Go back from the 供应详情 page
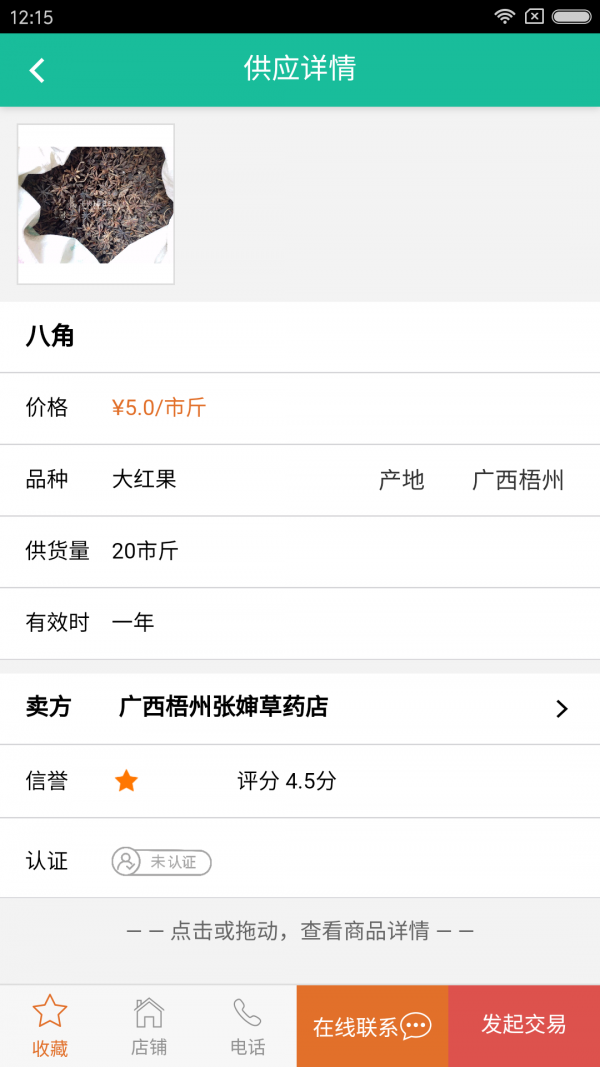The image size is (600, 1067). click(37, 70)
